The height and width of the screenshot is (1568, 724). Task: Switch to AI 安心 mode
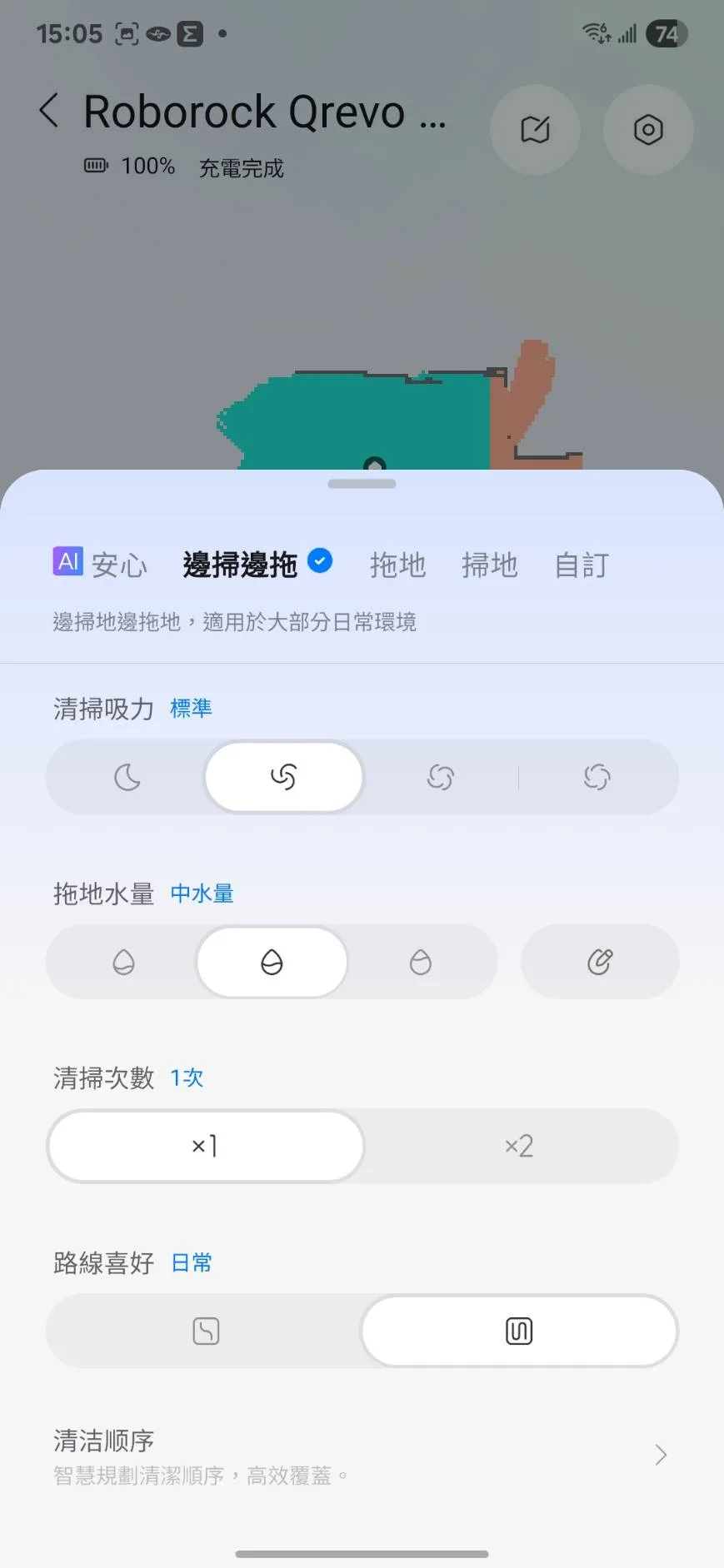(100, 564)
